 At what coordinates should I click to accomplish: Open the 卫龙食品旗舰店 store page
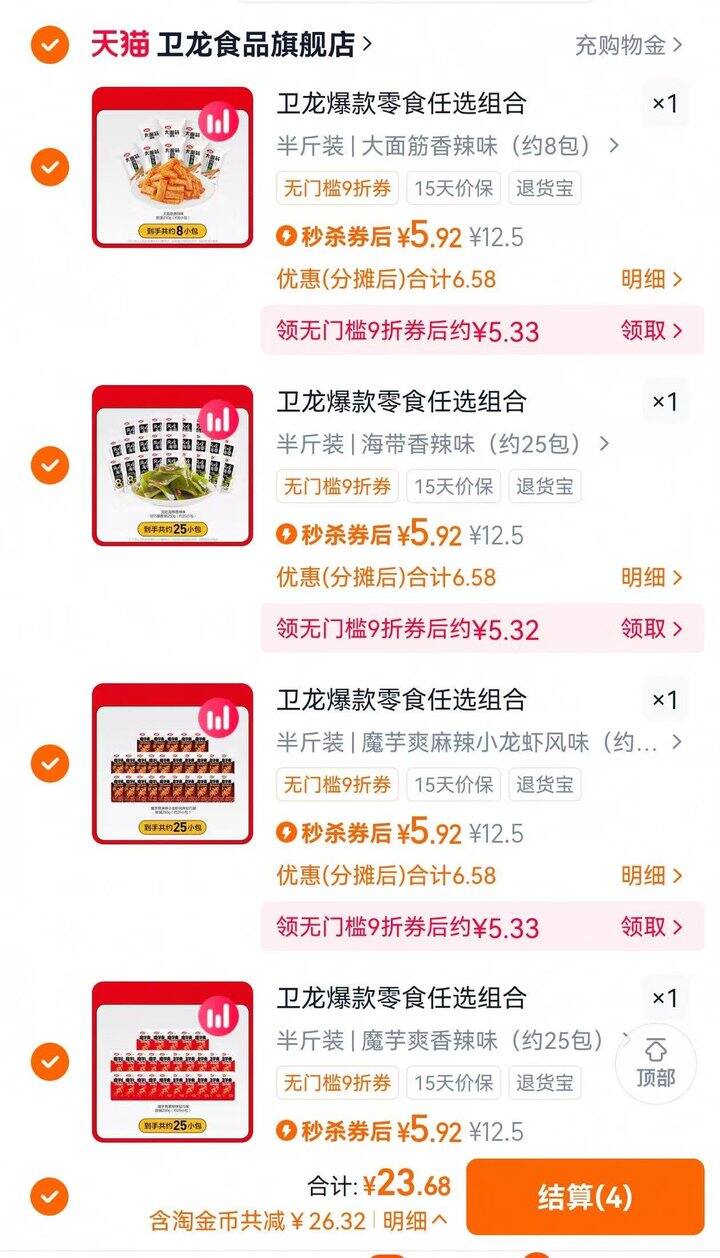(x=250, y=44)
